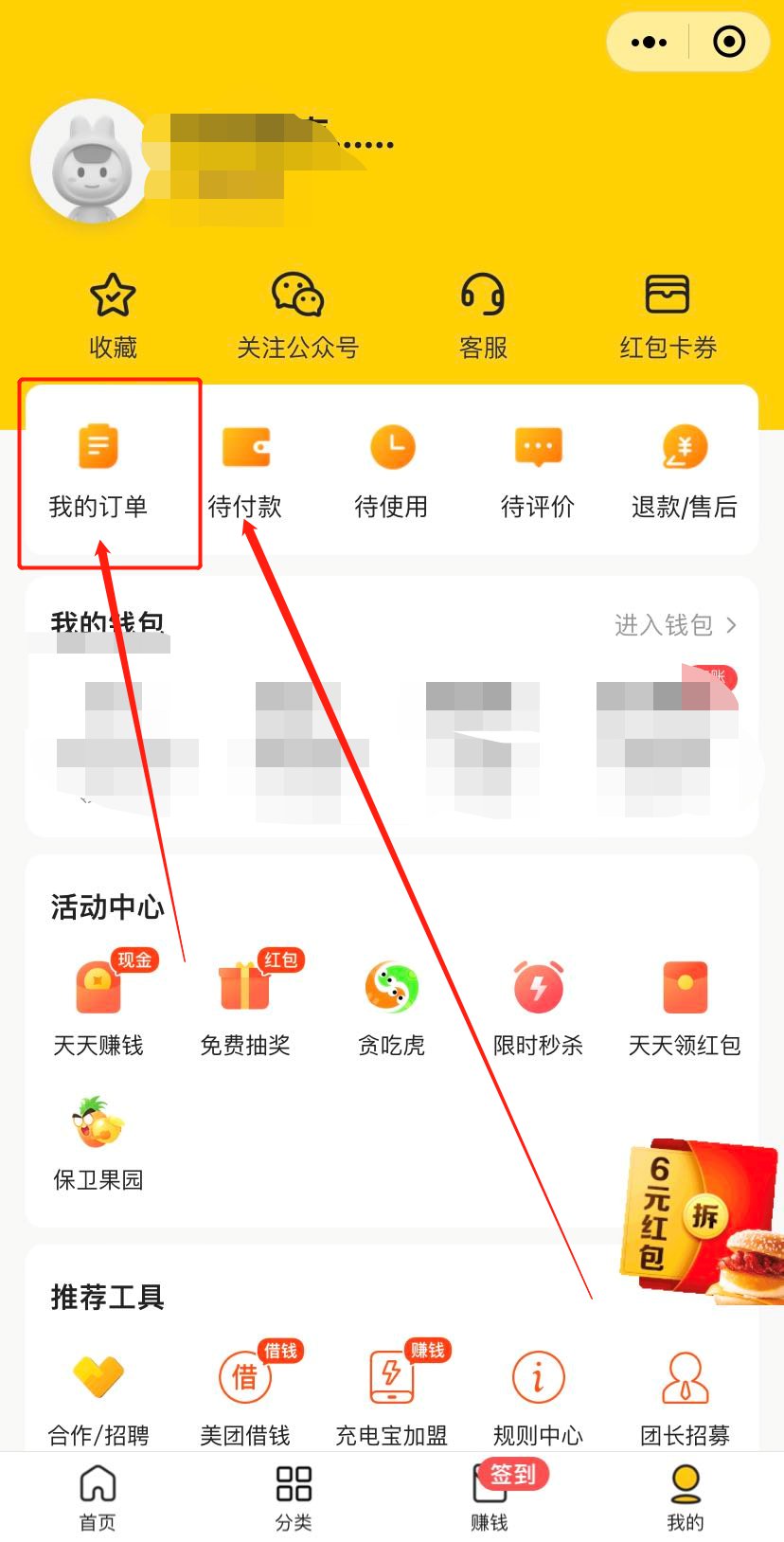Open 我的订单
This screenshot has width=784, height=1542.
click(x=98, y=471)
